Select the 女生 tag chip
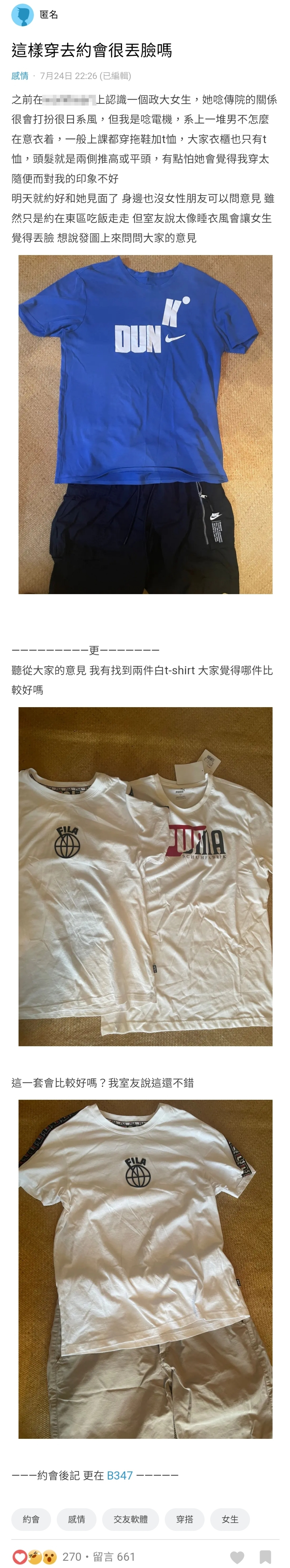Viewport: 290px width, 1568px height. (230, 1519)
